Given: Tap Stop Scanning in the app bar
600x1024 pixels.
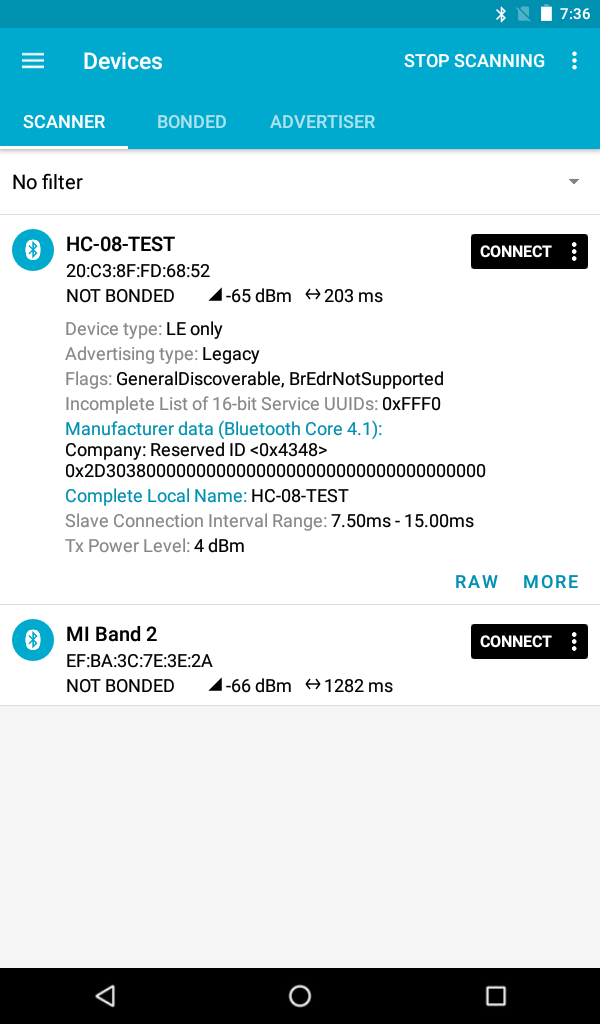Looking at the screenshot, I should (474, 61).
